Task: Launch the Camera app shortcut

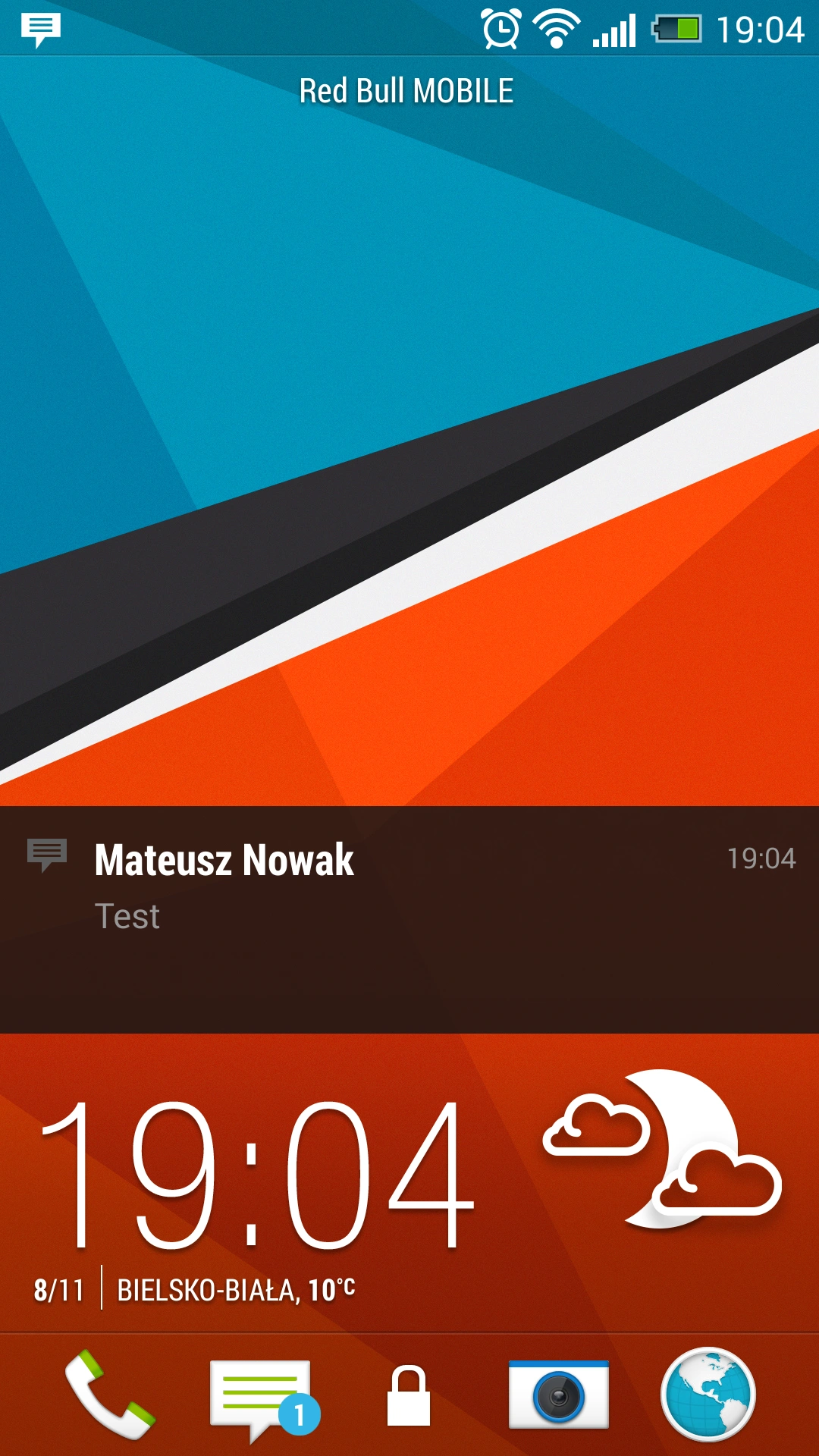Action: pos(559,1395)
